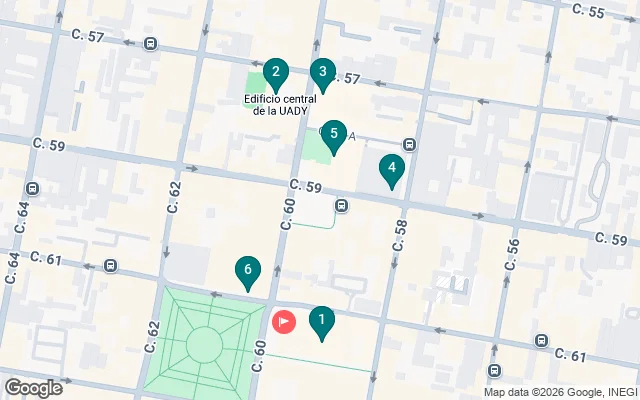Image resolution: width=640 pixels, height=400 pixels.
Task: Tap the red flag marker
Action: [x=284, y=322]
